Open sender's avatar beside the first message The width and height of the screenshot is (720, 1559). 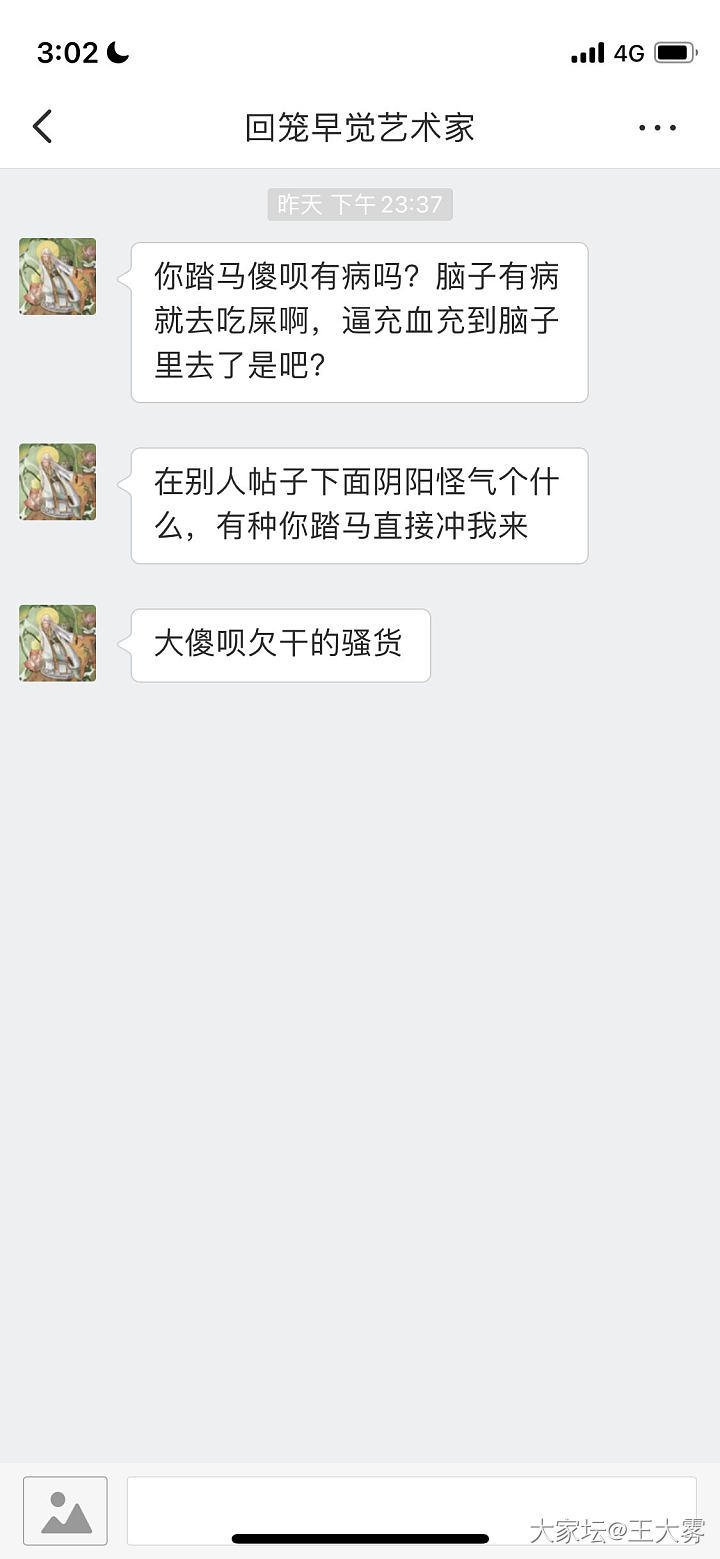point(58,277)
